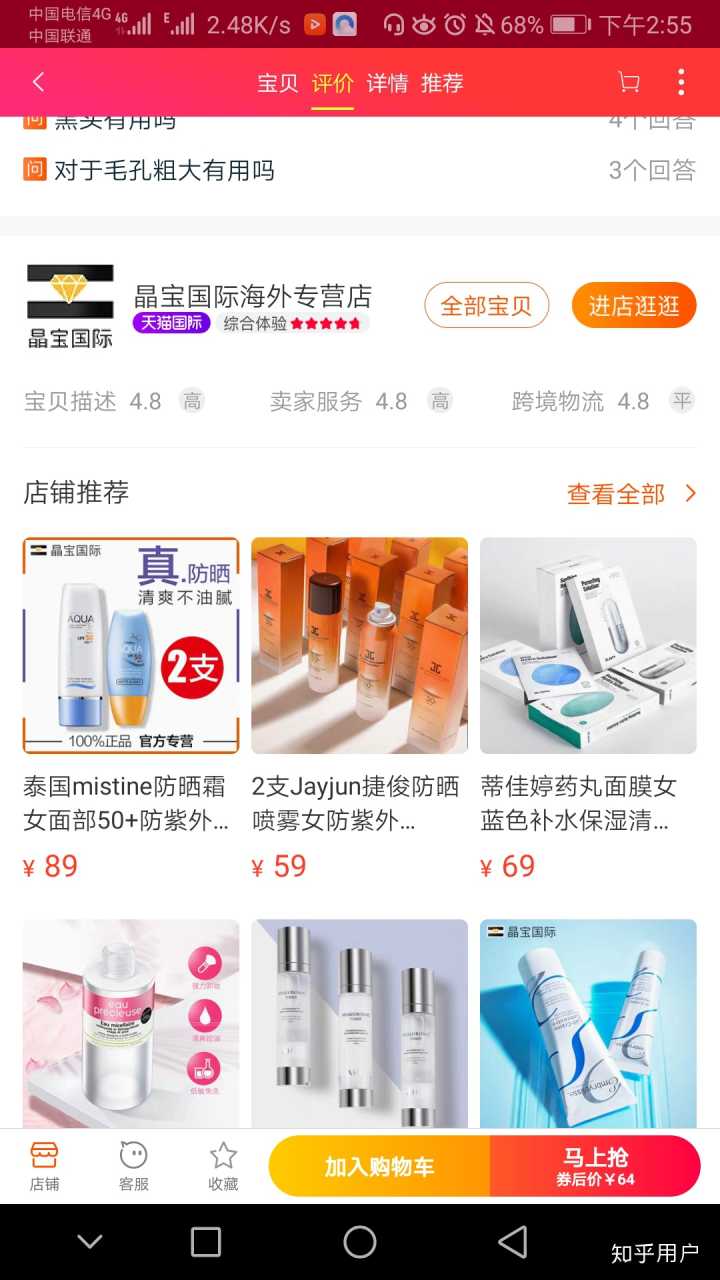Viewport: 720px width, 1280px height.
Task: Open the shopping cart icon
Action: tap(629, 83)
